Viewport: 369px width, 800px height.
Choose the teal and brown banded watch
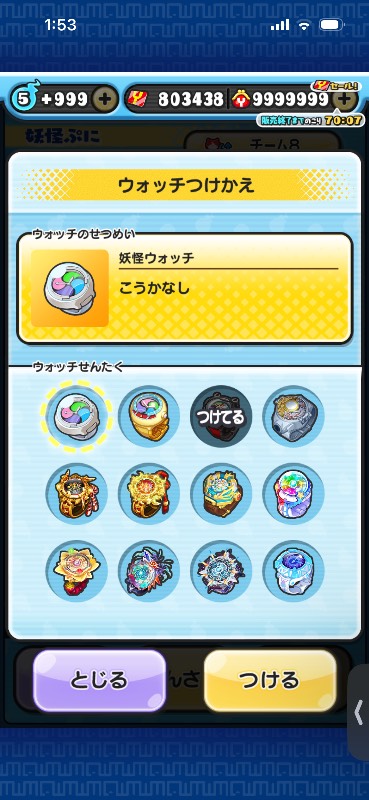pos(221,494)
